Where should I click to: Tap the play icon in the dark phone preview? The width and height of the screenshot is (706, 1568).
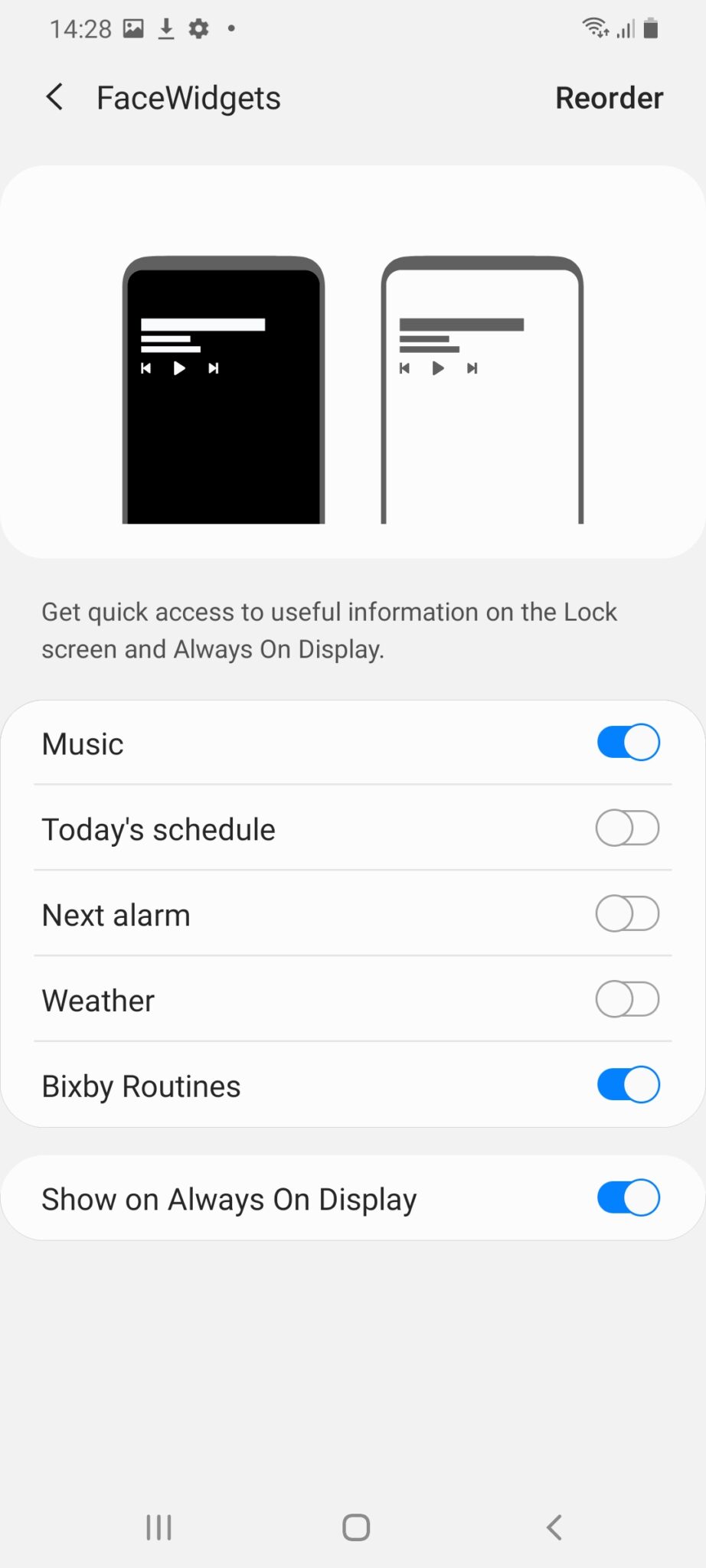coord(179,368)
